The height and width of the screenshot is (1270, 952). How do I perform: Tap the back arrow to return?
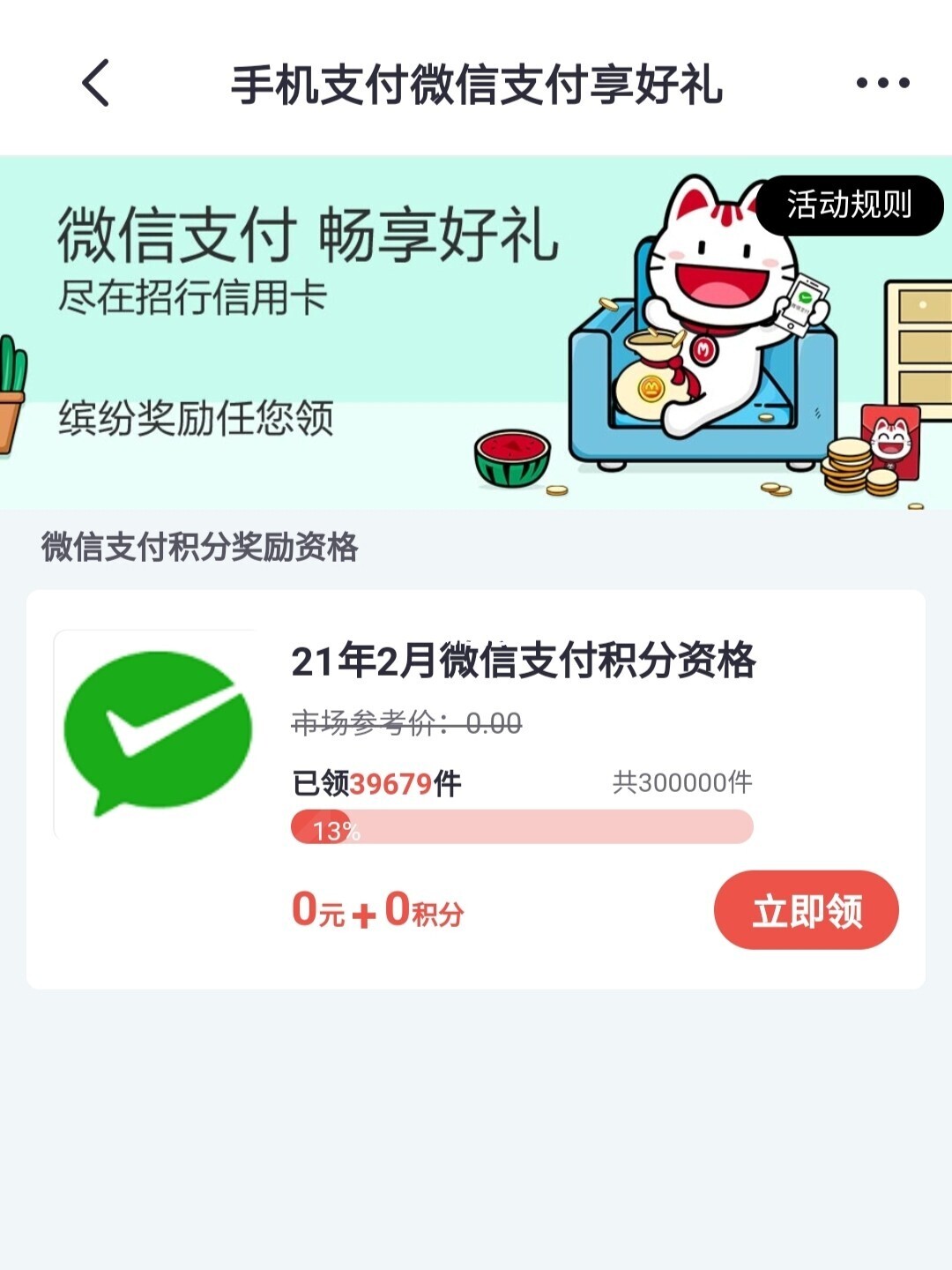tap(93, 84)
